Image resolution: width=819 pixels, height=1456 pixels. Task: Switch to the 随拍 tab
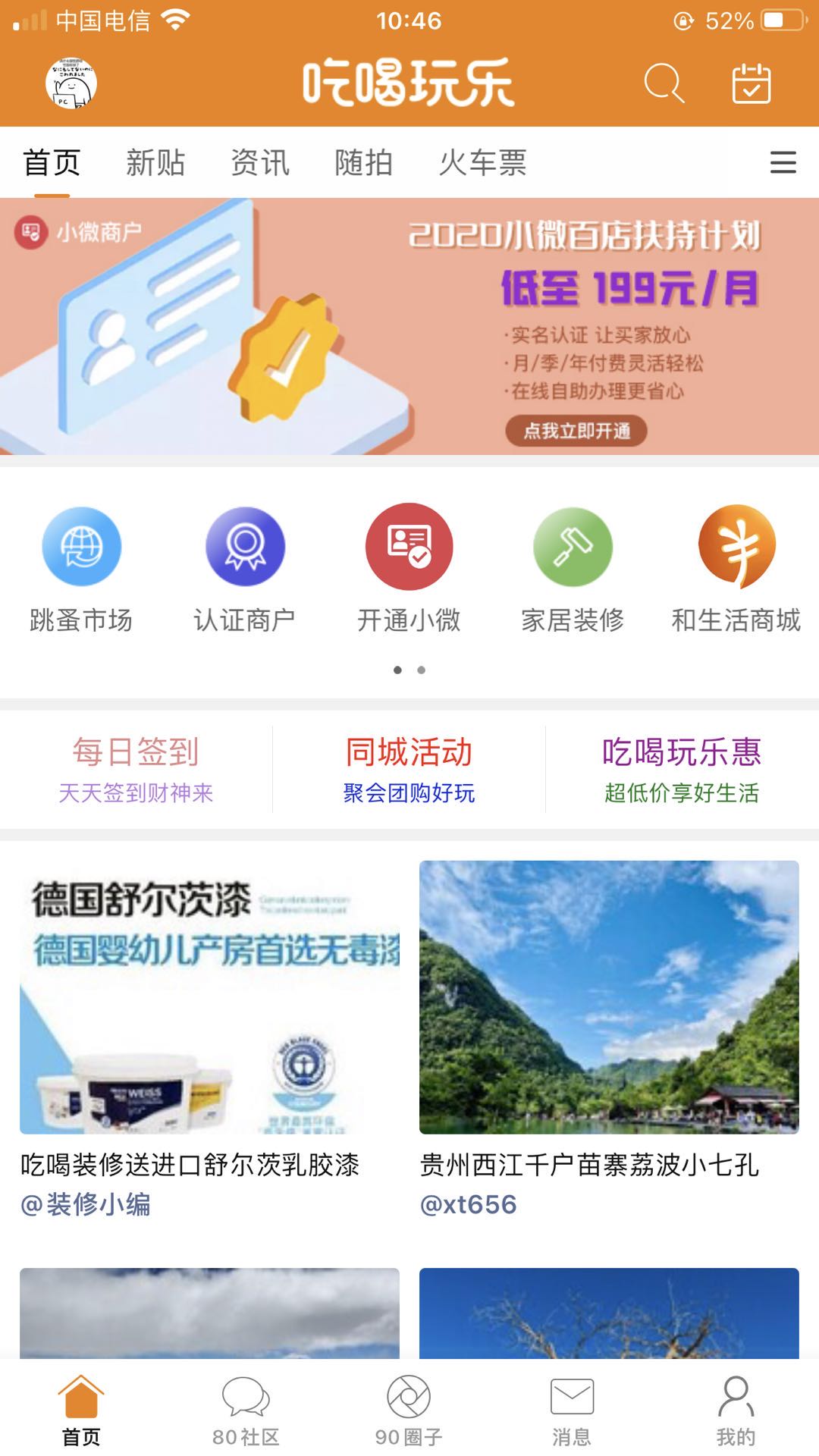(364, 162)
